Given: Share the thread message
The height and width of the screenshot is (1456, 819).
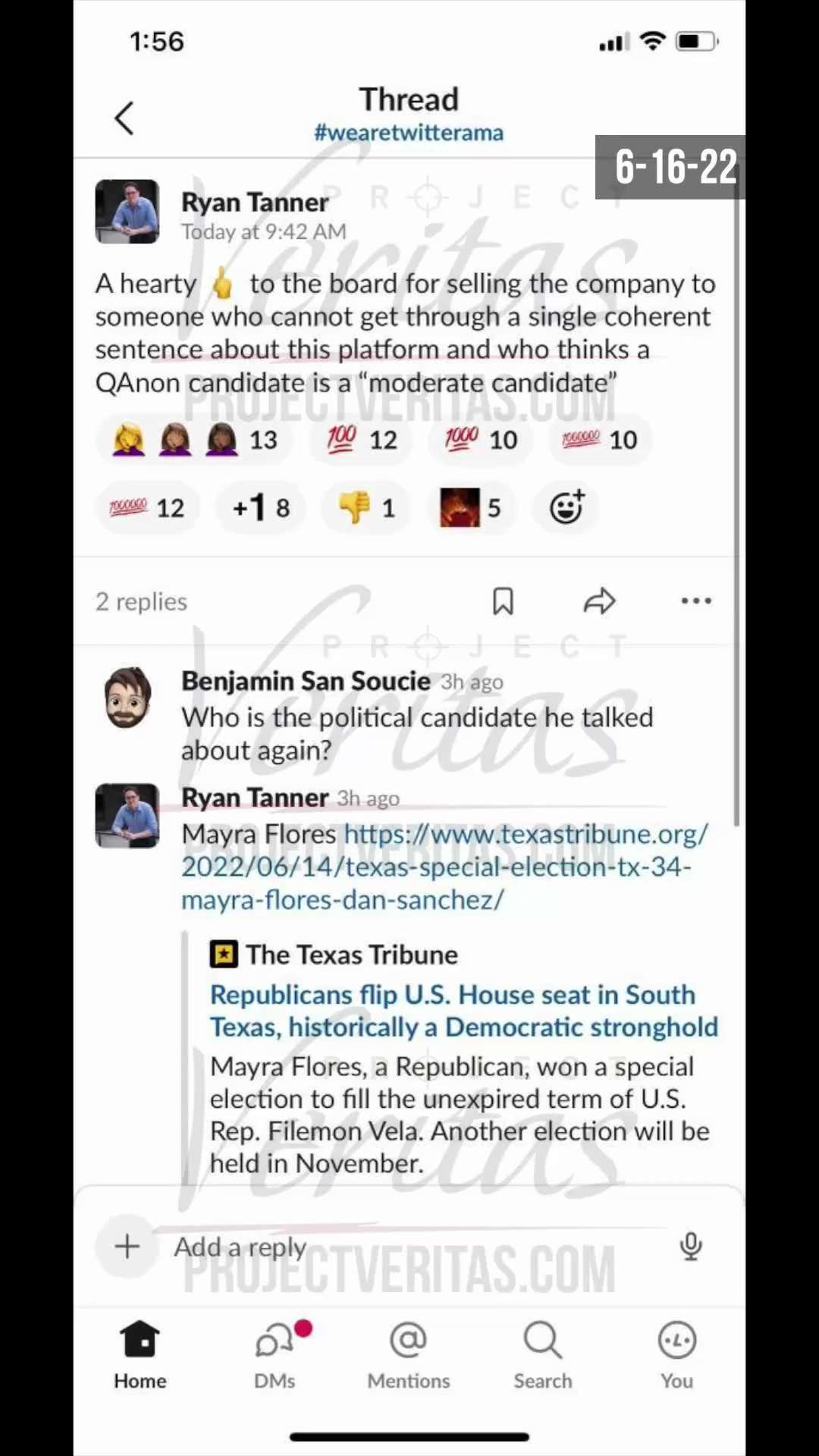Looking at the screenshot, I should coord(599,601).
